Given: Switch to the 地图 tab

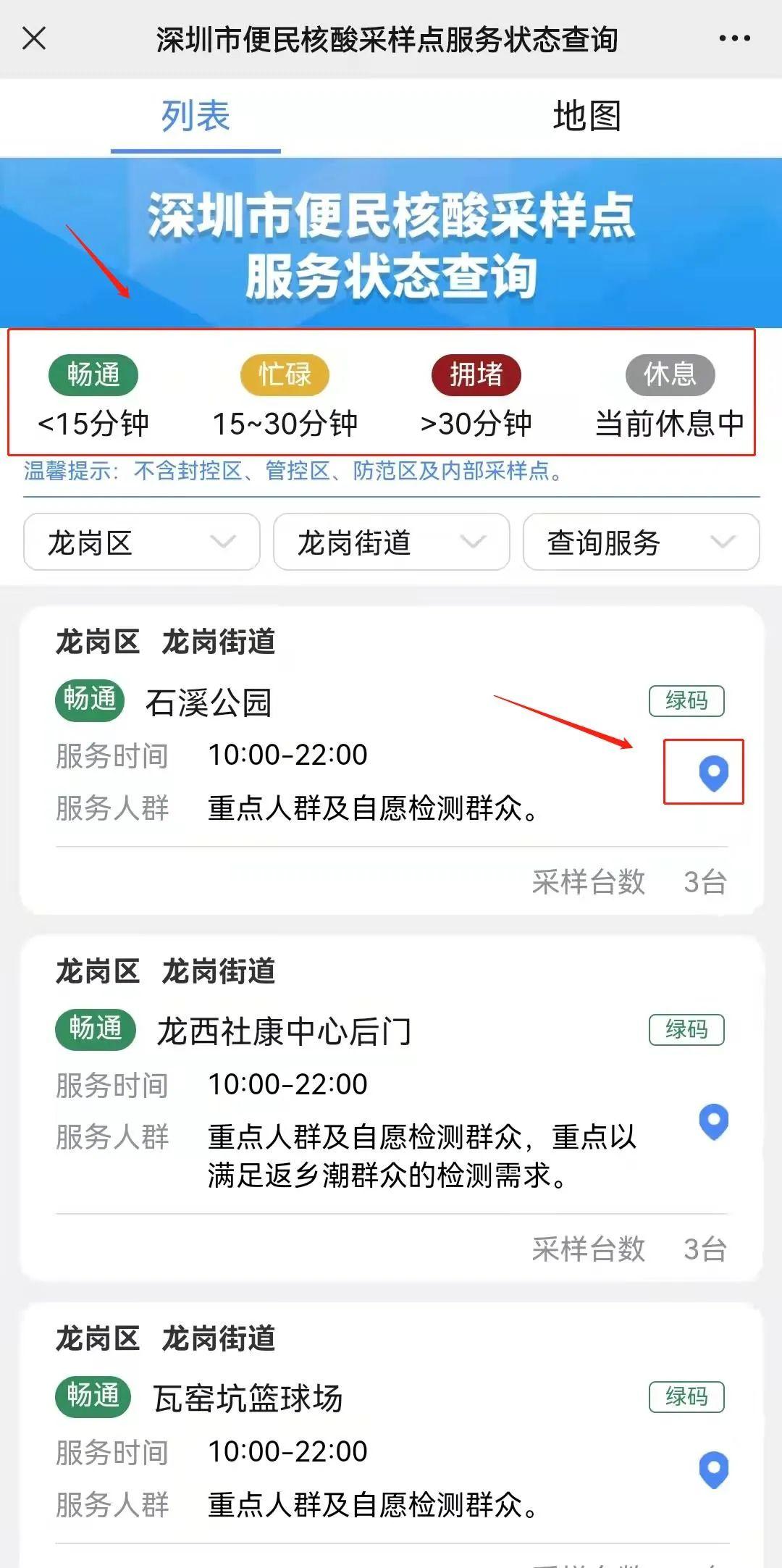Looking at the screenshot, I should pyautogui.click(x=586, y=116).
